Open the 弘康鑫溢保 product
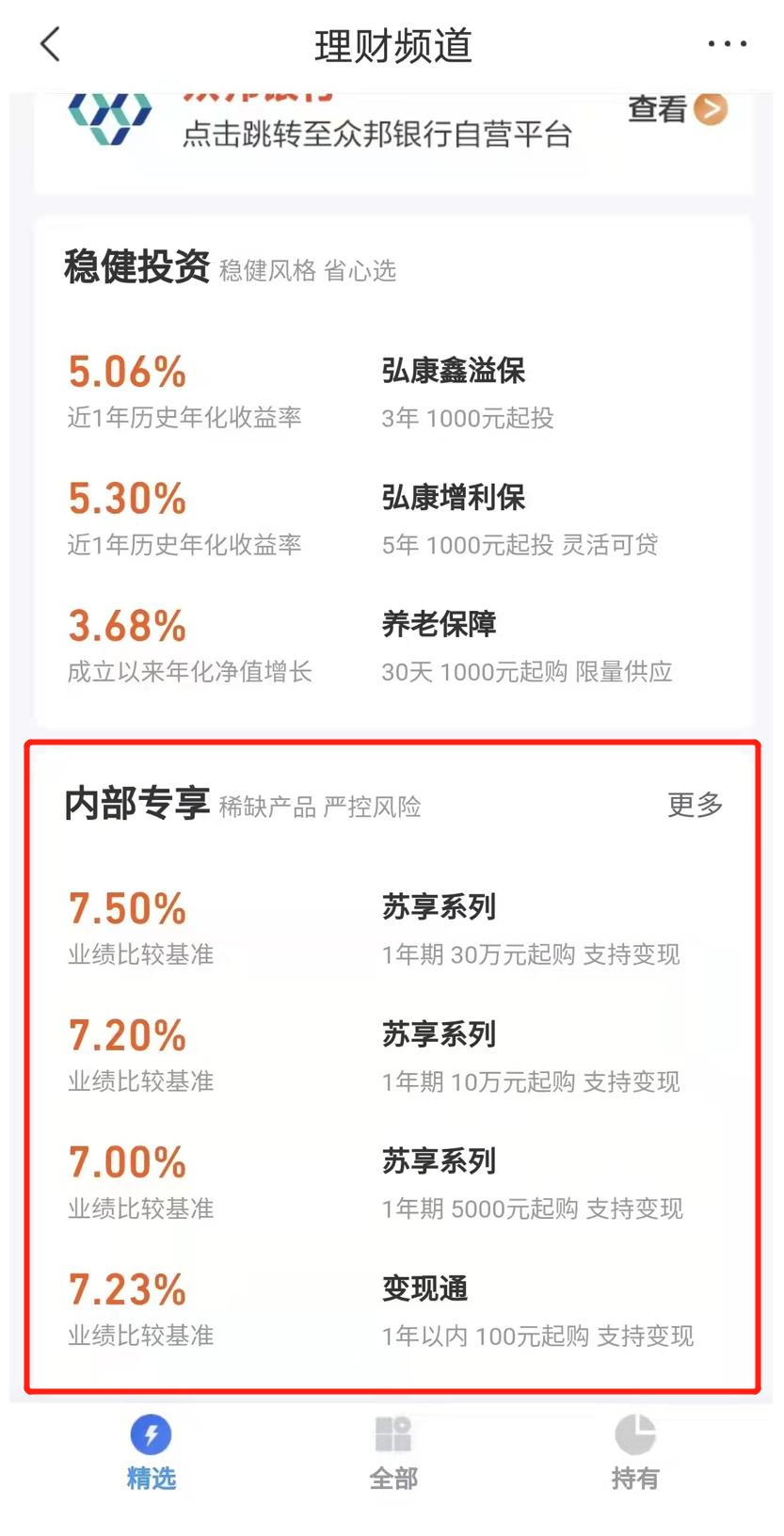 (x=455, y=371)
